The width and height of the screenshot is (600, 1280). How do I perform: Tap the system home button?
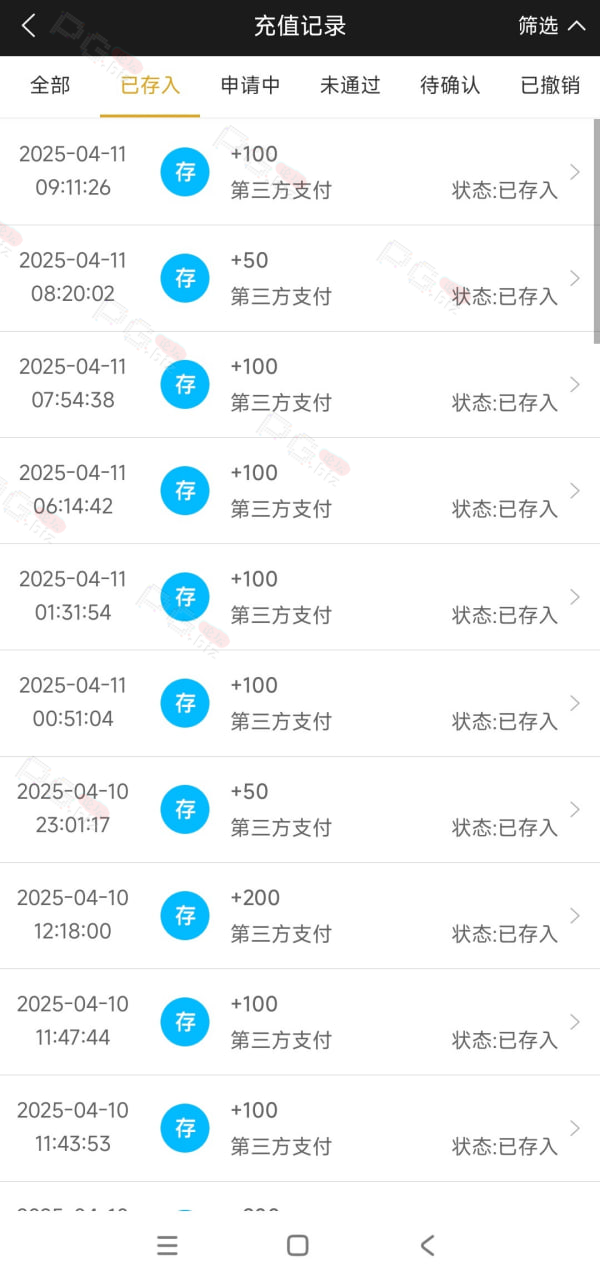[x=297, y=1245]
